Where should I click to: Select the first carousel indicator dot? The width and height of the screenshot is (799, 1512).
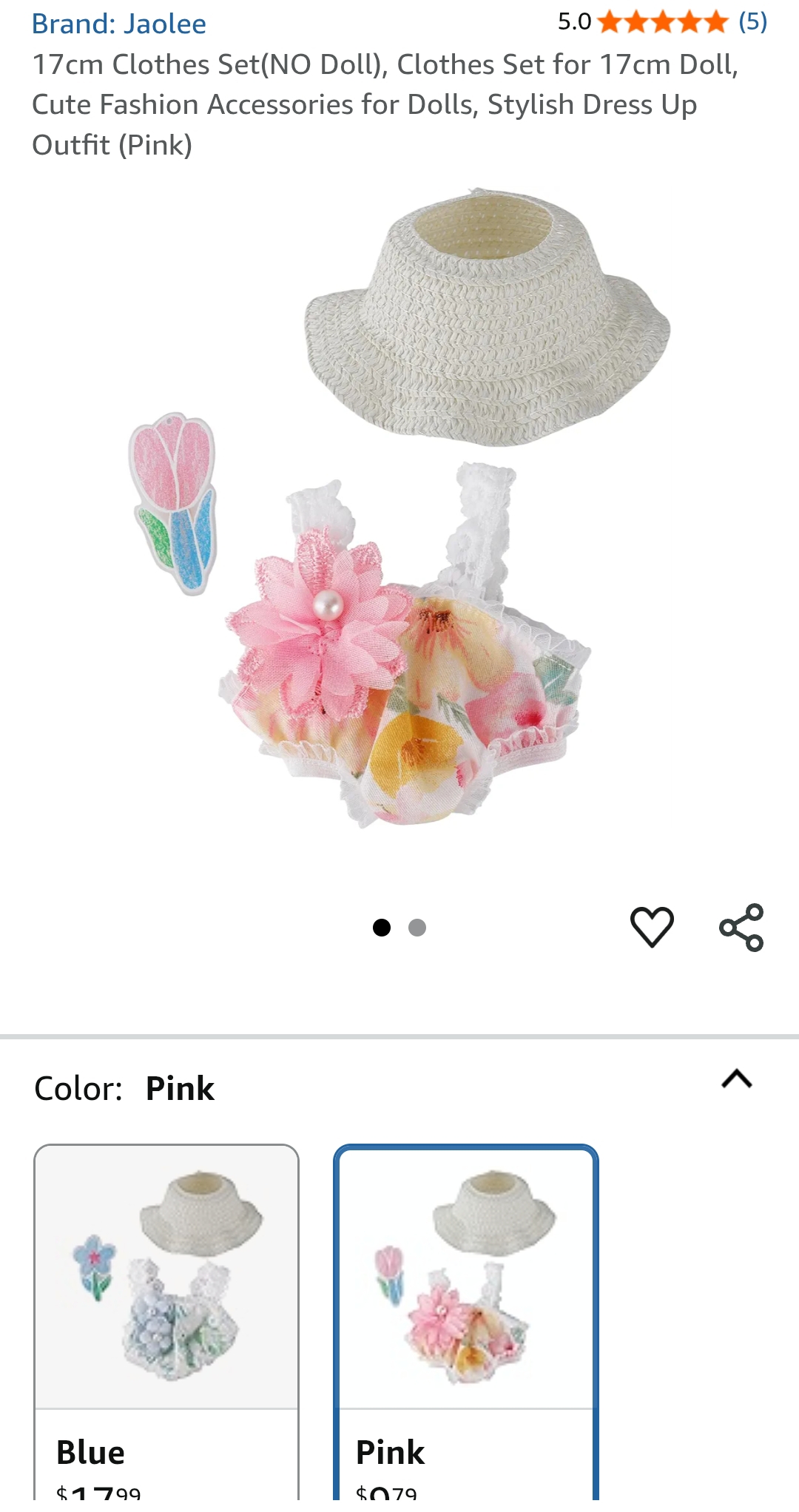click(383, 926)
